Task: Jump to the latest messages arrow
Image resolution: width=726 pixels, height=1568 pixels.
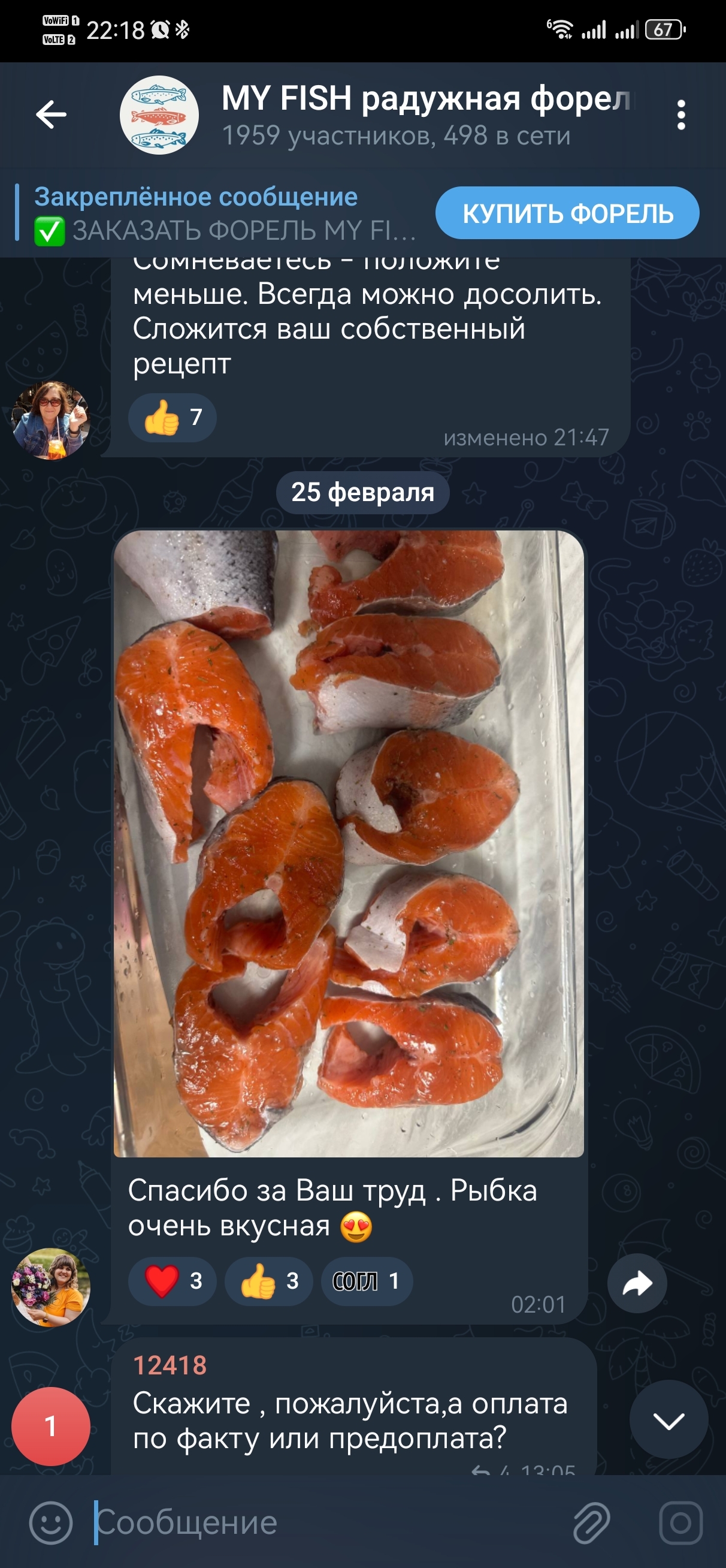Action: tap(668, 1421)
